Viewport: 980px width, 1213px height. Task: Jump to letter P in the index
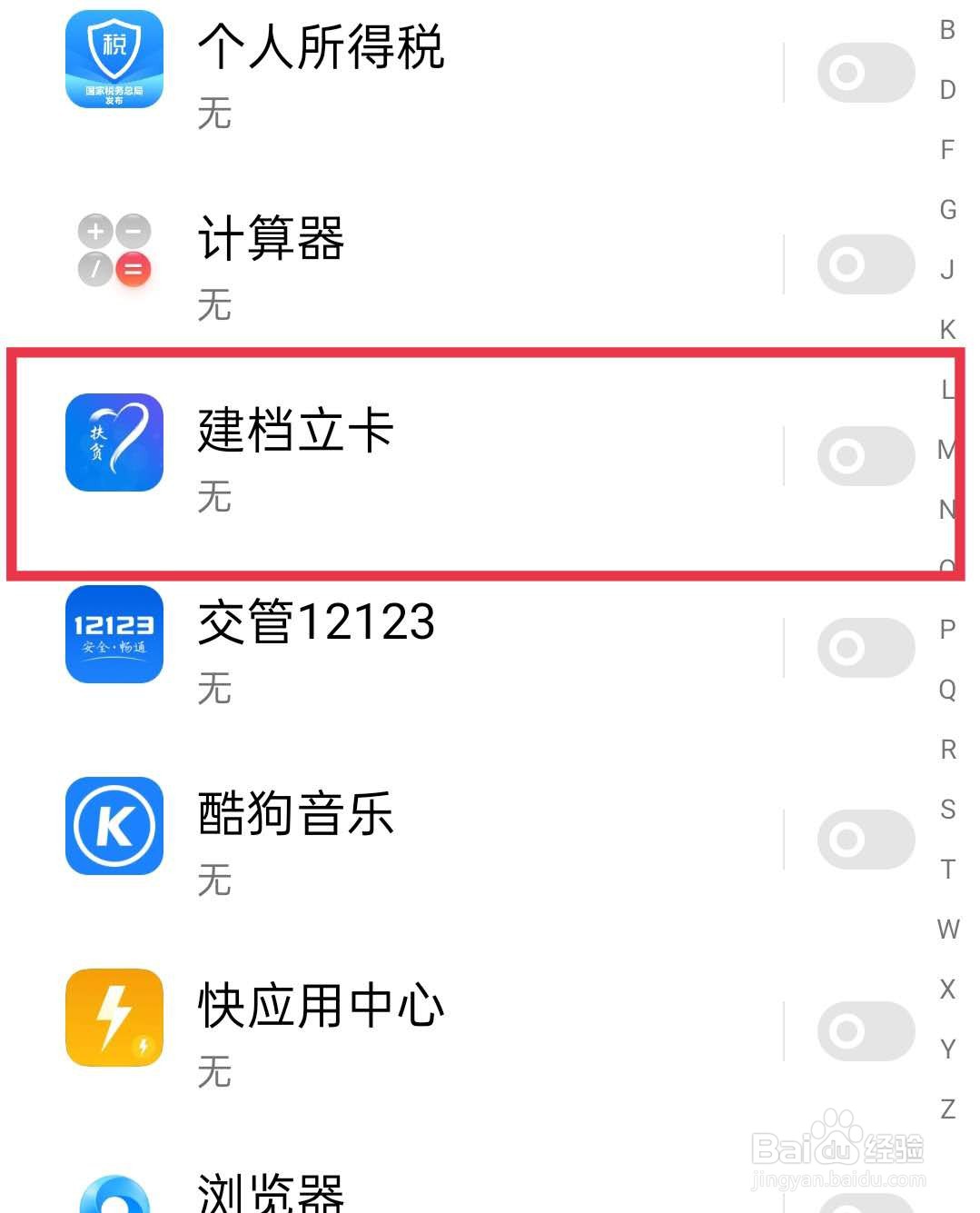coord(947,629)
